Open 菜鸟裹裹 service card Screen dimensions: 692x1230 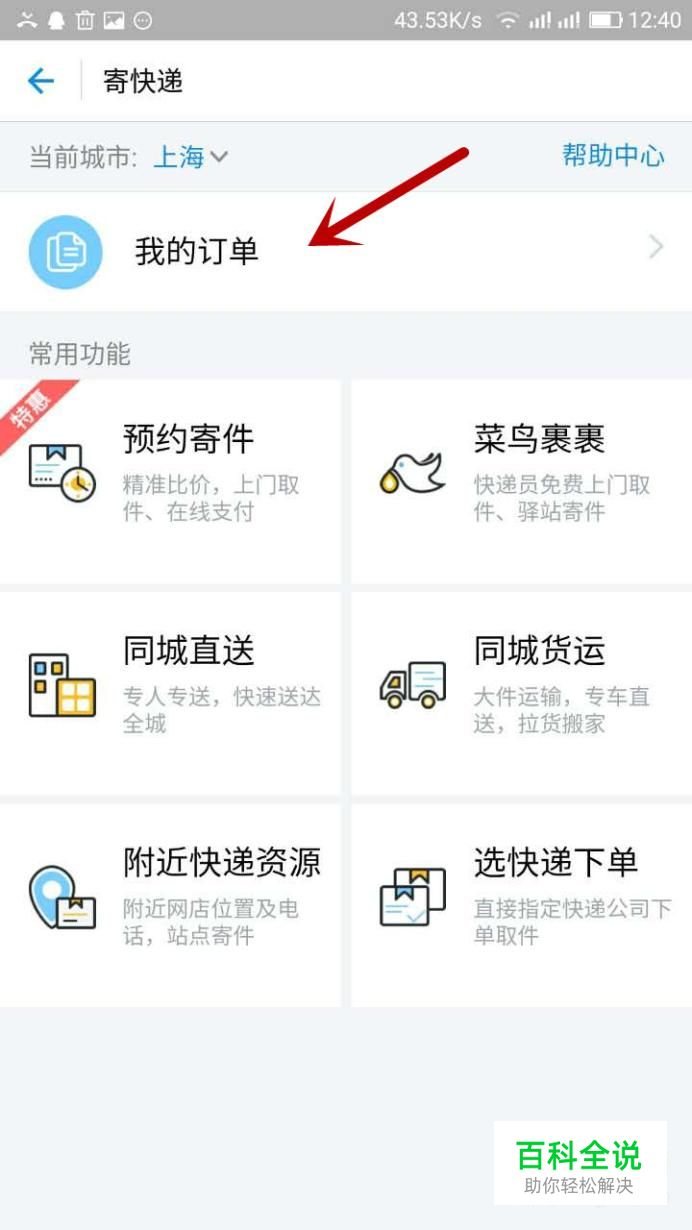[x=522, y=481]
